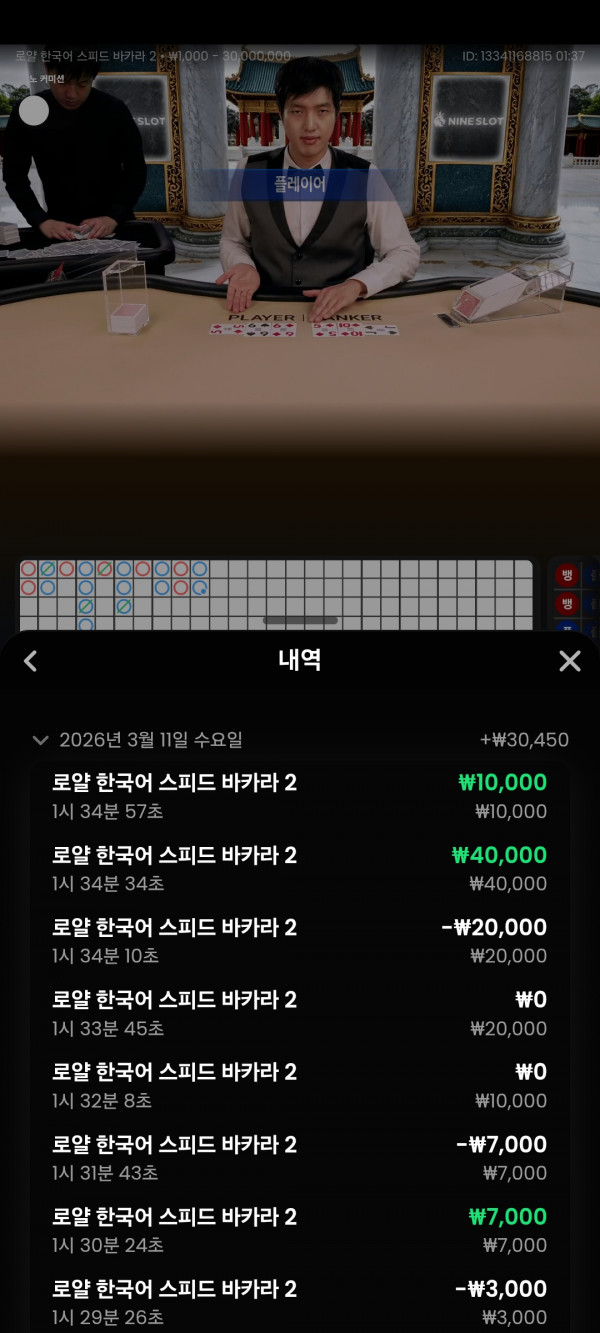This screenshot has height=1333, width=600.
Task: Open the 1시 34분 57초 game record
Action: click(299, 796)
